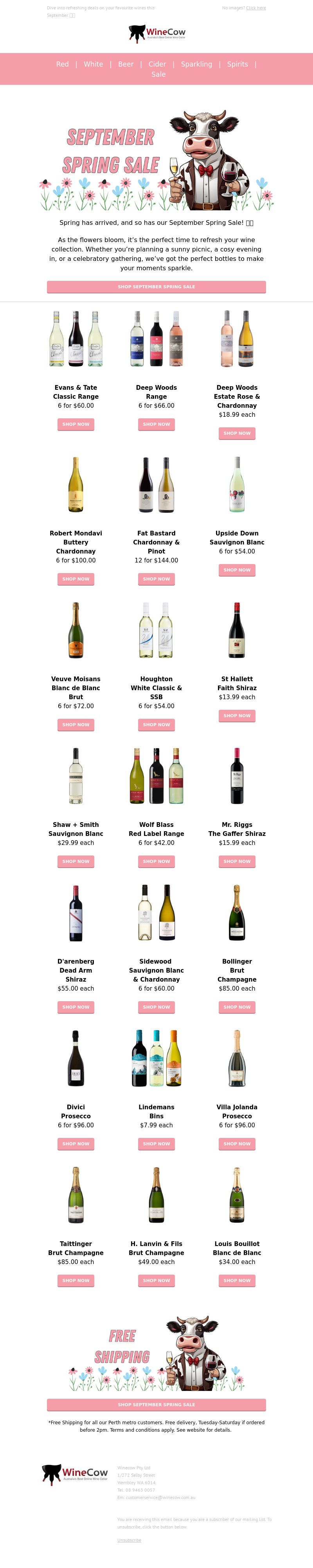Screen dimensions: 313x1568
Task: Shop Upside Down Sauvignon Blanc
Action: pos(237,570)
